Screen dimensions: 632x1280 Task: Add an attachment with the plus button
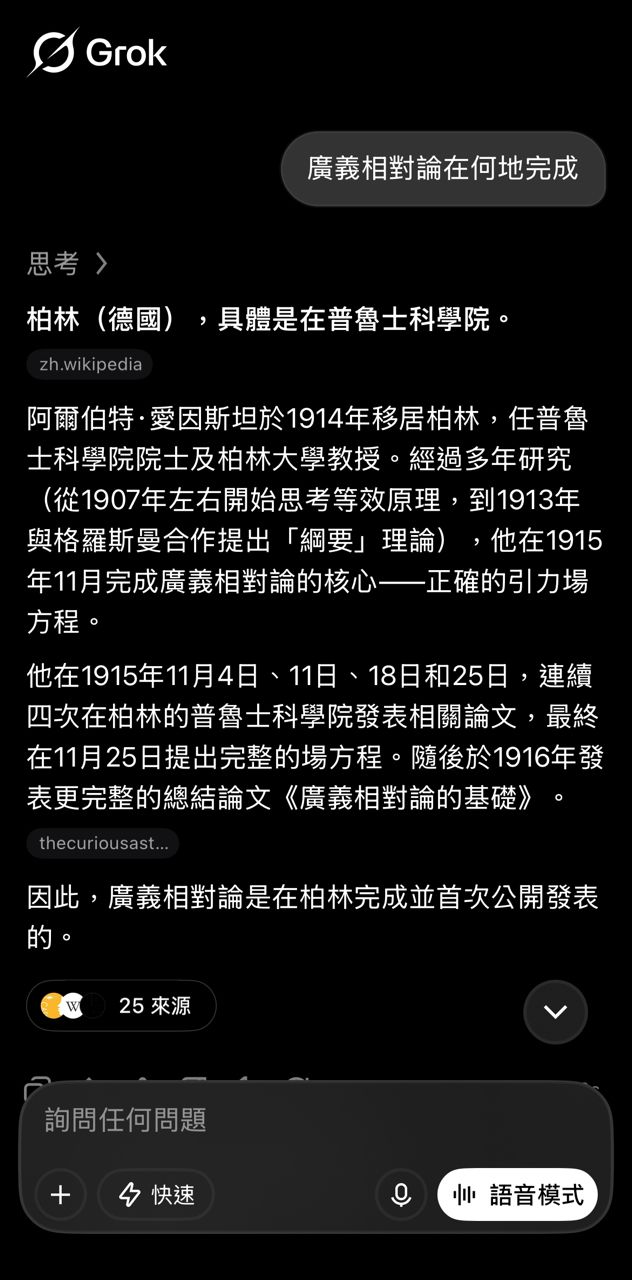(x=61, y=1194)
